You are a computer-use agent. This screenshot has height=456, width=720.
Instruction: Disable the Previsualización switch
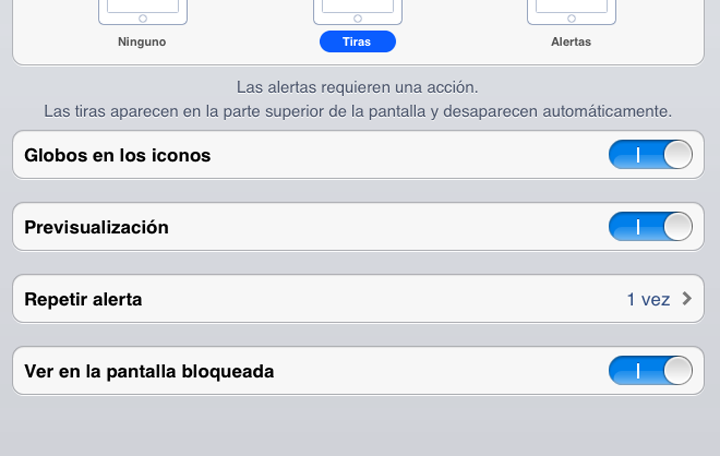pyautogui.click(x=650, y=227)
